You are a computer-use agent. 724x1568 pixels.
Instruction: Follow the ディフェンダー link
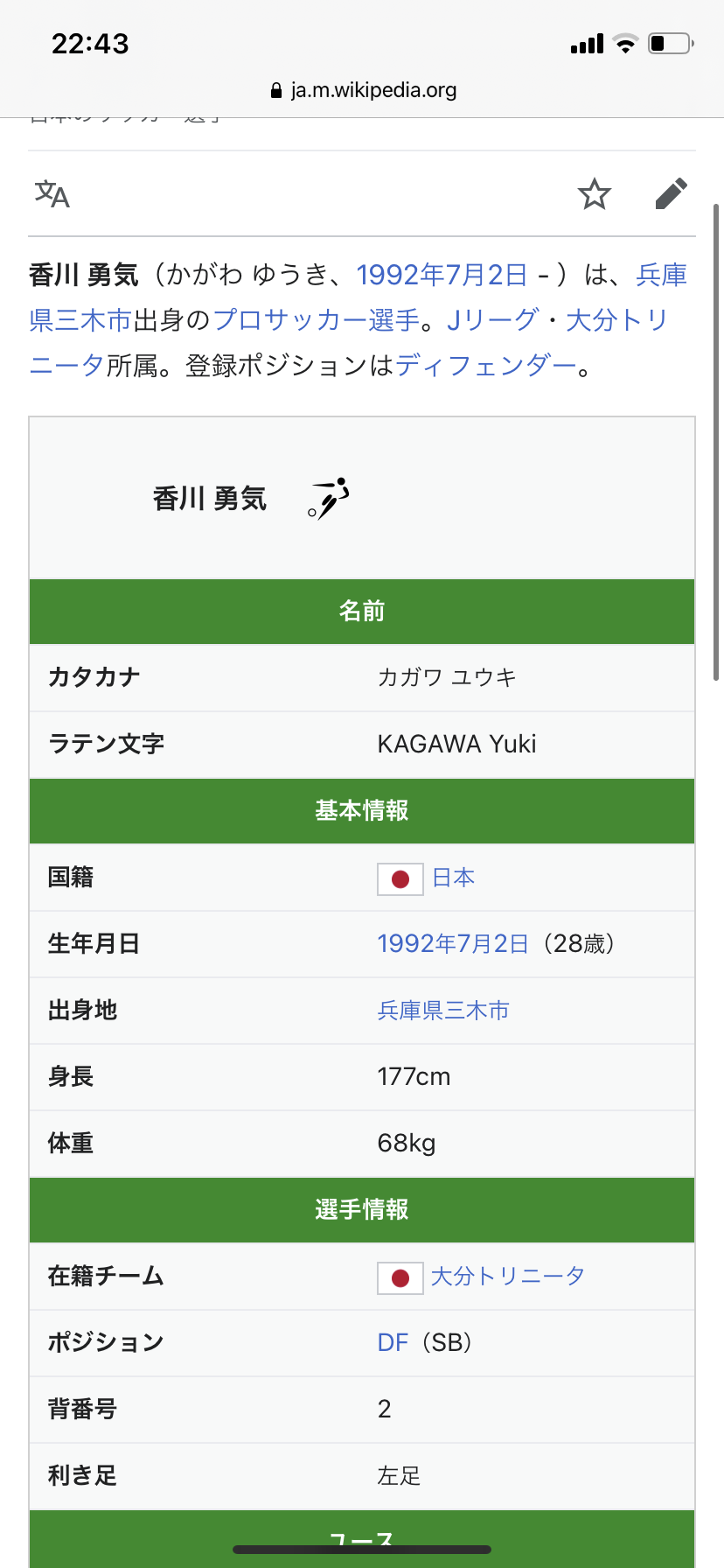(486, 366)
